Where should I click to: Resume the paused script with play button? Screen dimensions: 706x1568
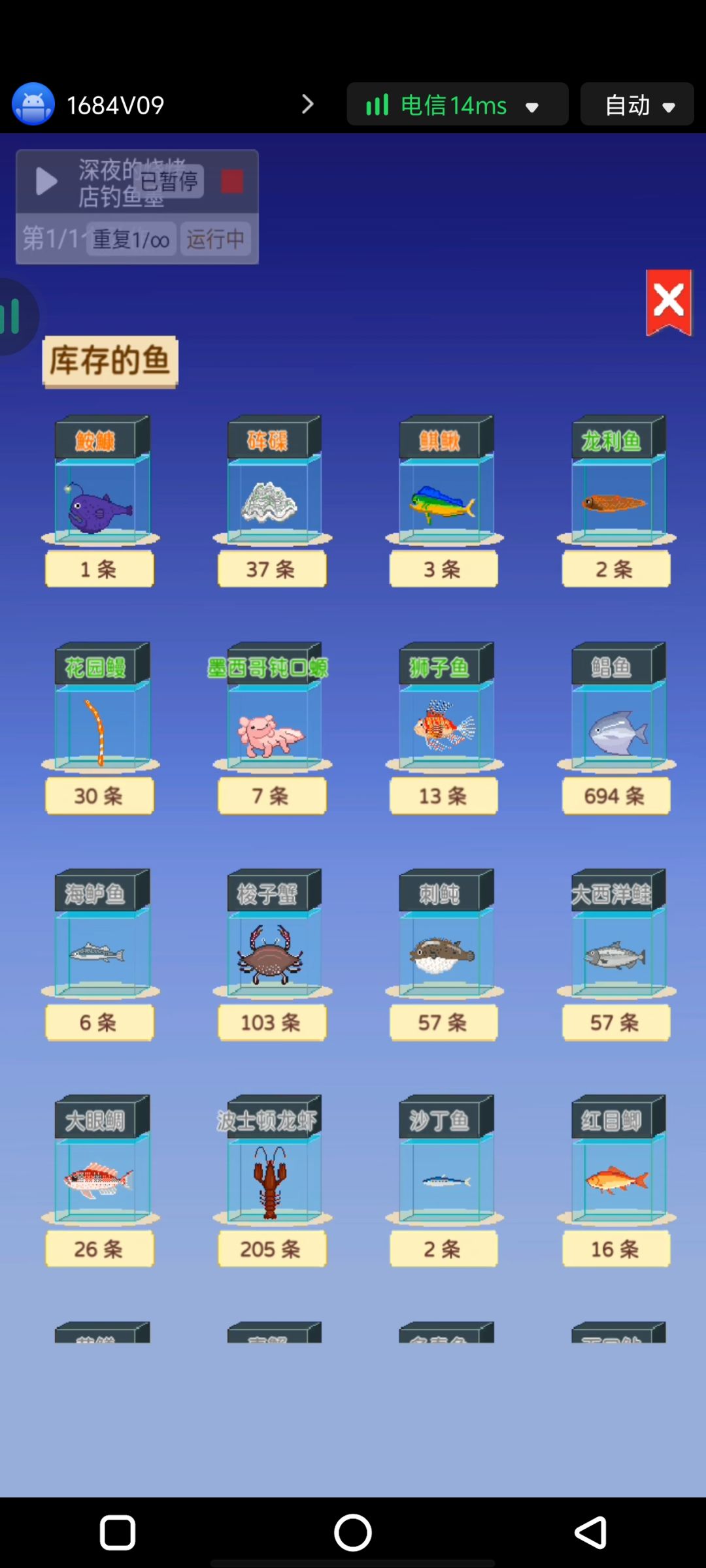point(46,182)
